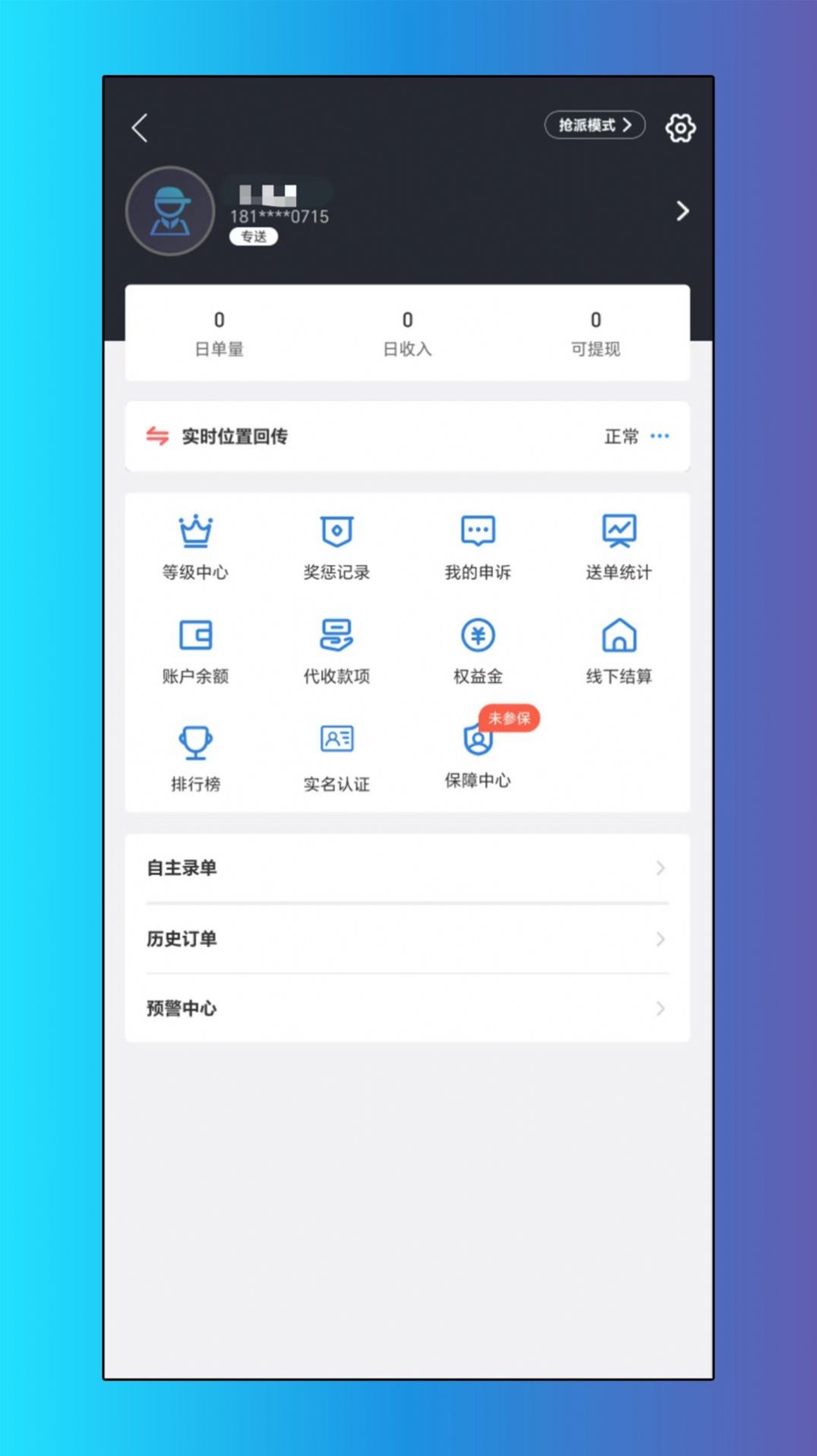Viewport: 817px width, 1456px height.
Task: Open 线下结算 offline settlement
Action: pyautogui.click(x=619, y=652)
